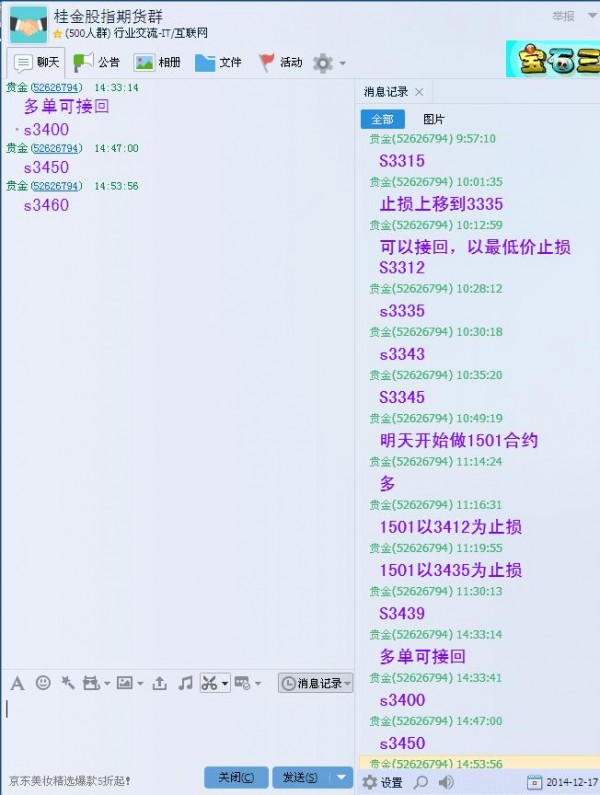Switch to the 聊天 chat tab

point(36,62)
